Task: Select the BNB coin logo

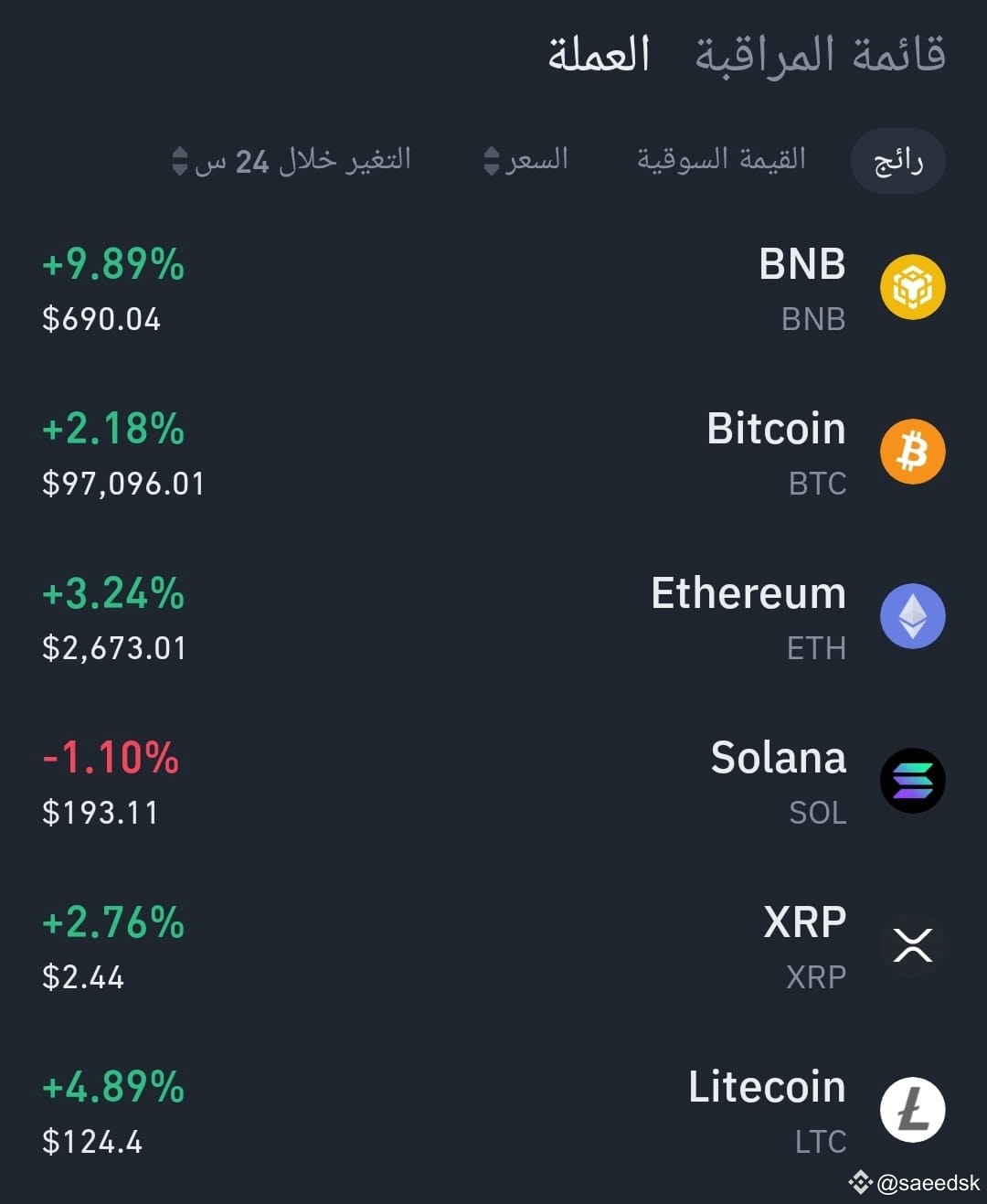Action: point(911,286)
